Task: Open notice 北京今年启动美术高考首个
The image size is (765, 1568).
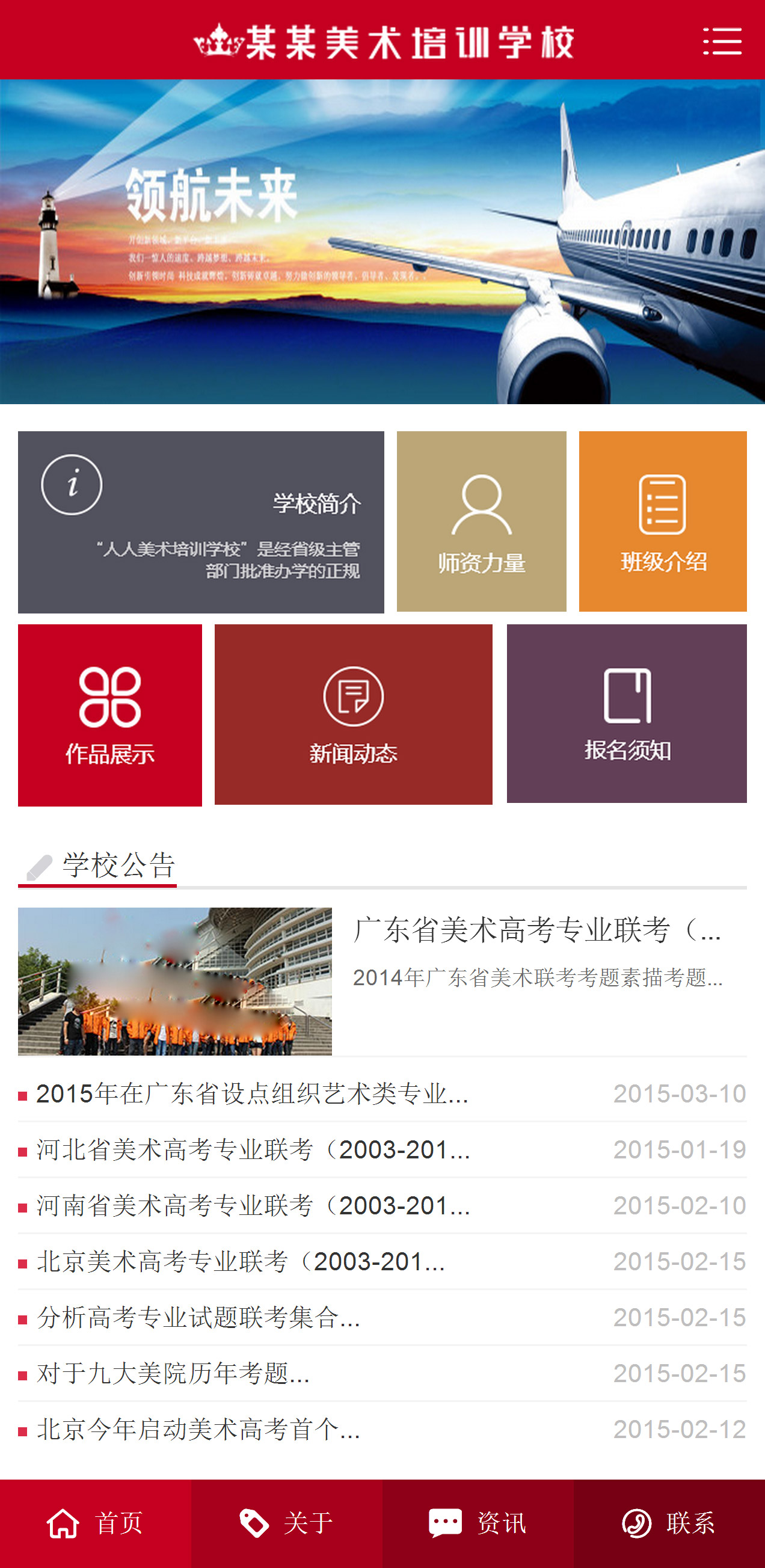Action: pos(198,1430)
